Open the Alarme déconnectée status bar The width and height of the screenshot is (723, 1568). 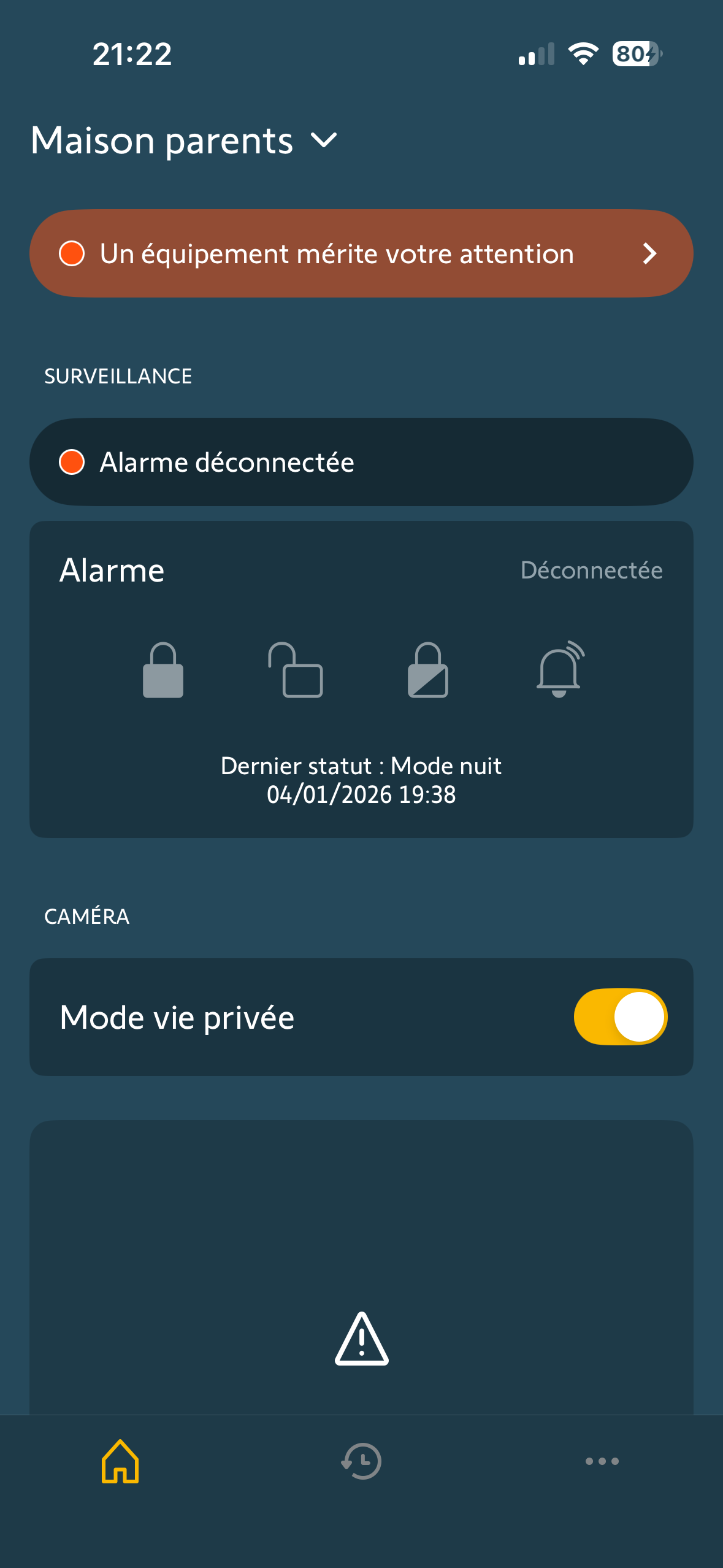click(x=361, y=462)
